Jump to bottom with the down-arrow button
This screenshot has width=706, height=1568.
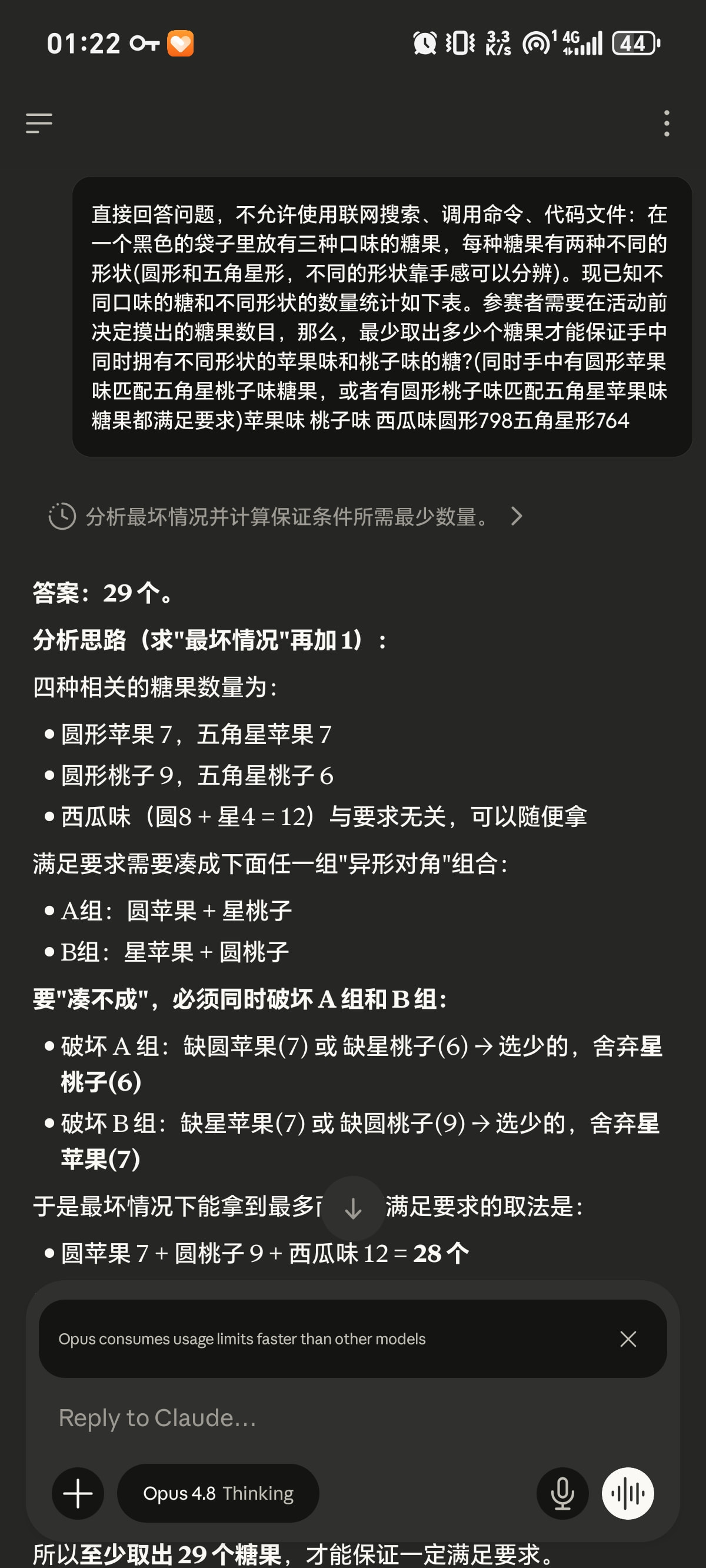tap(353, 1208)
